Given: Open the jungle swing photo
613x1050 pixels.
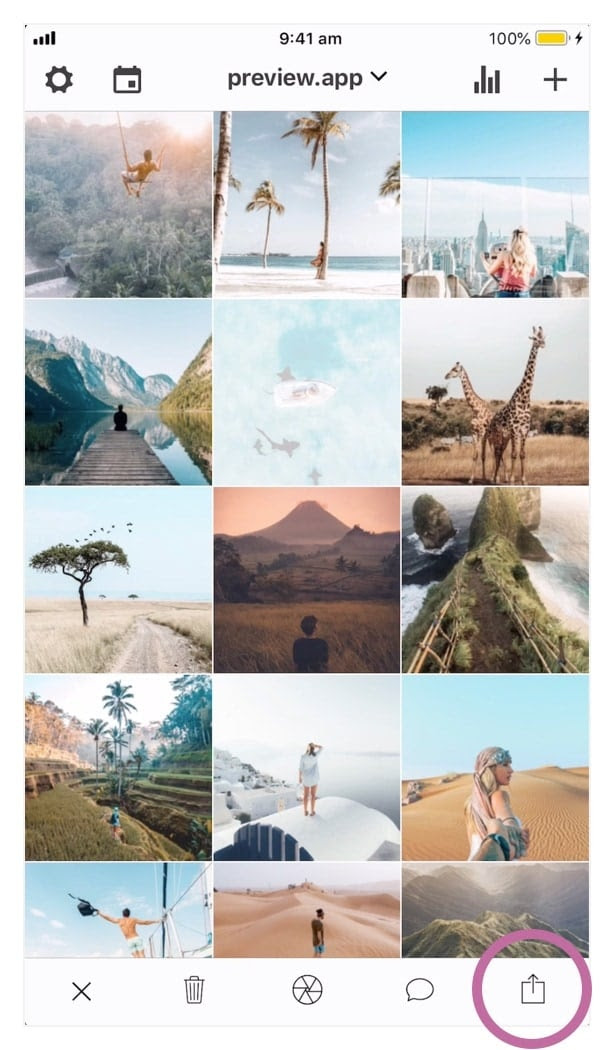Looking at the screenshot, I should pos(119,204).
